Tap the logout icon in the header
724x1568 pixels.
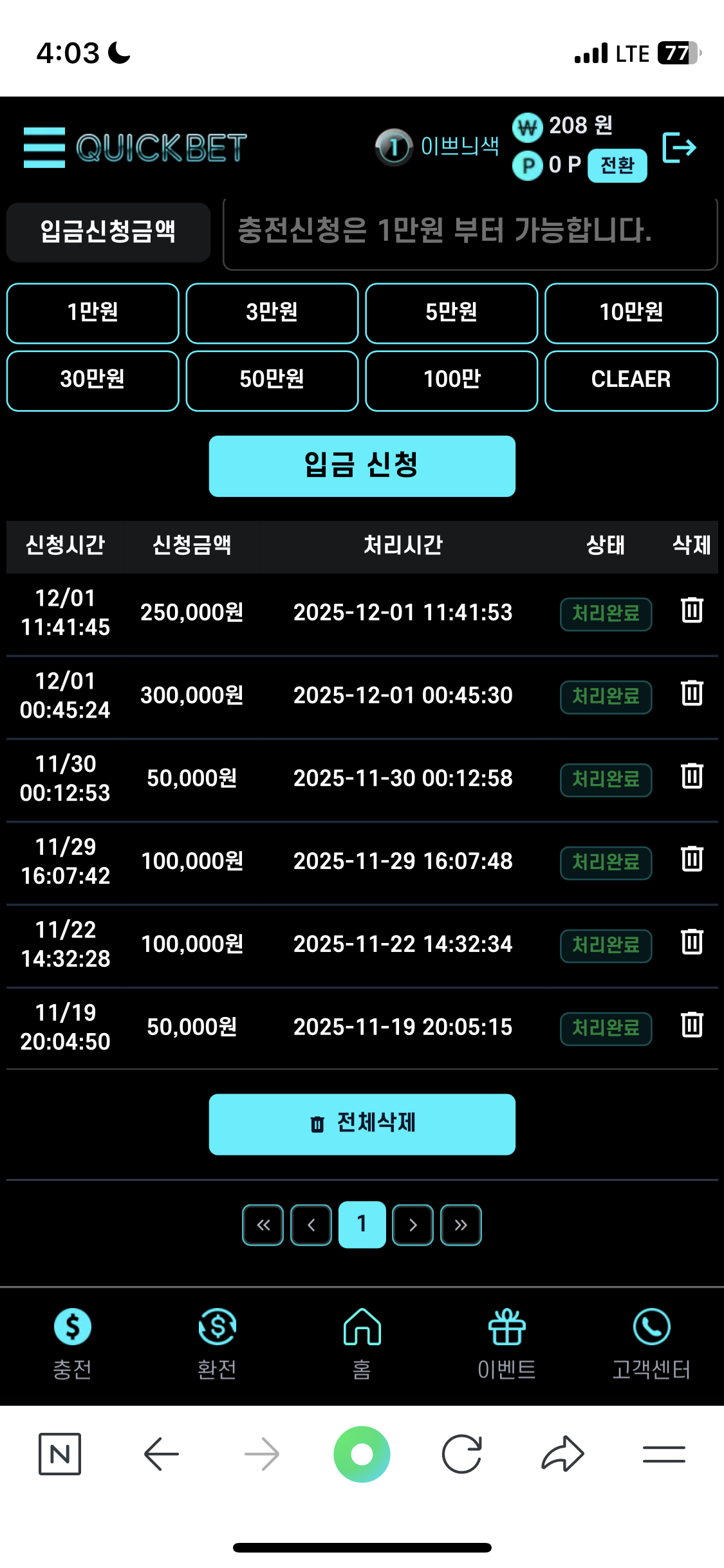[x=679, y=147]
